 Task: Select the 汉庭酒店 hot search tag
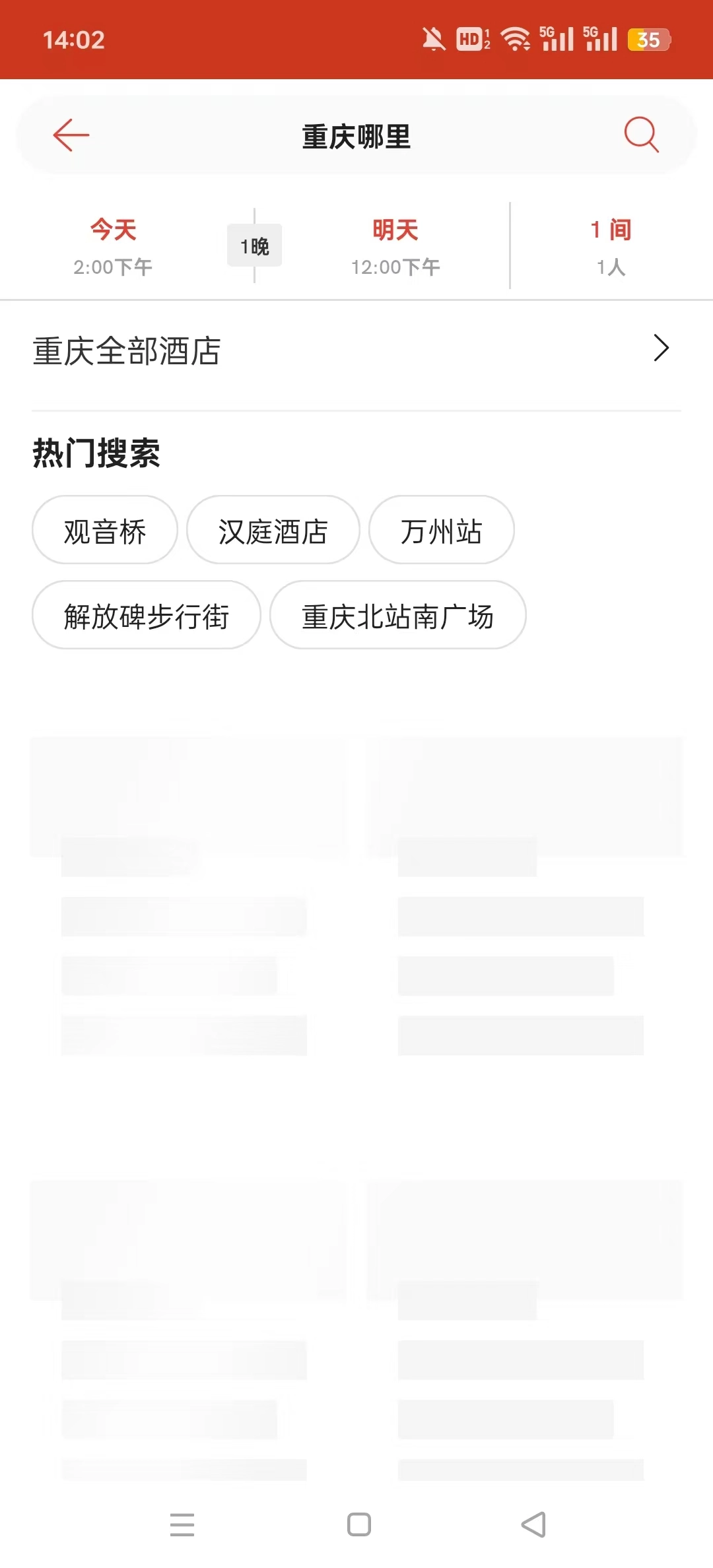click(x=273, y=530)
